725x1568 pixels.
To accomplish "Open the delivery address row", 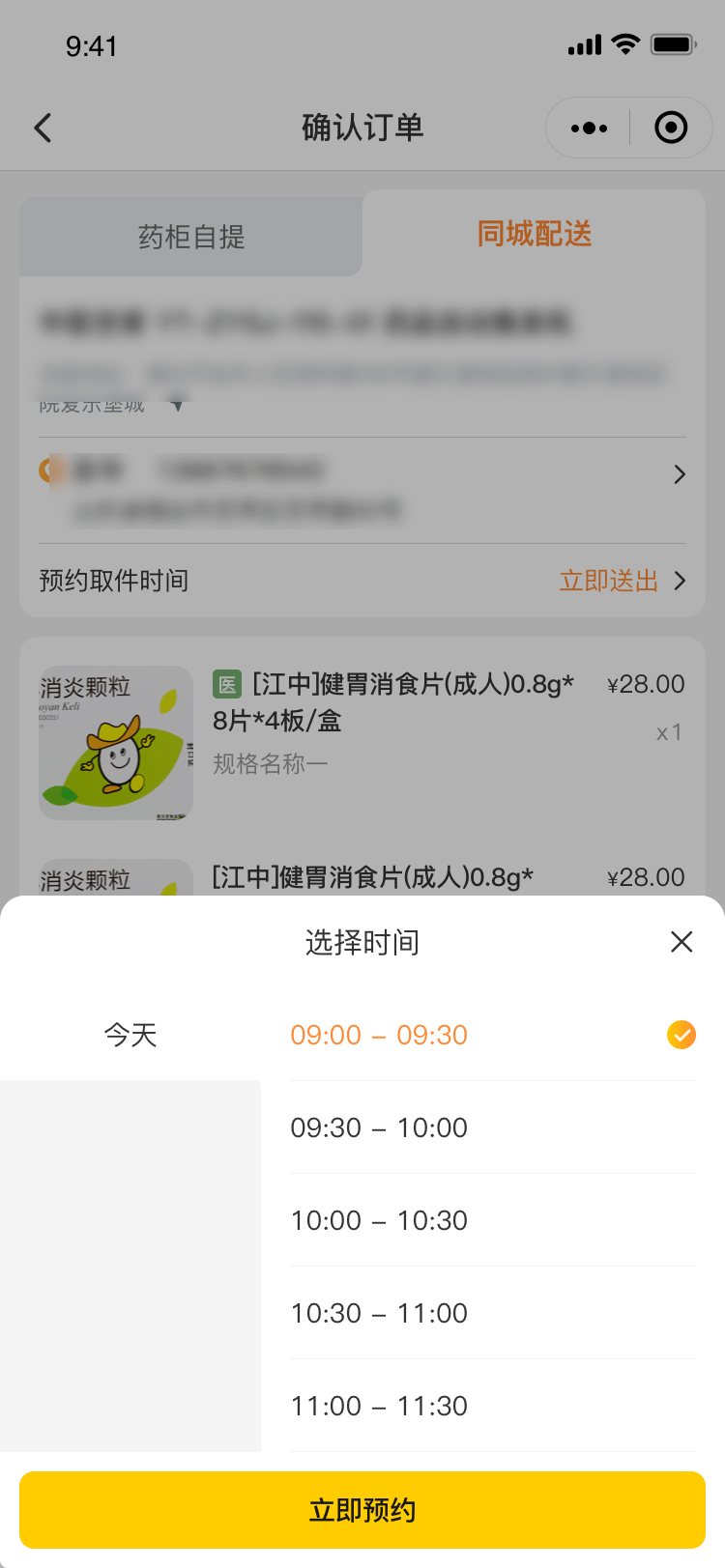I will coord(362,490).
